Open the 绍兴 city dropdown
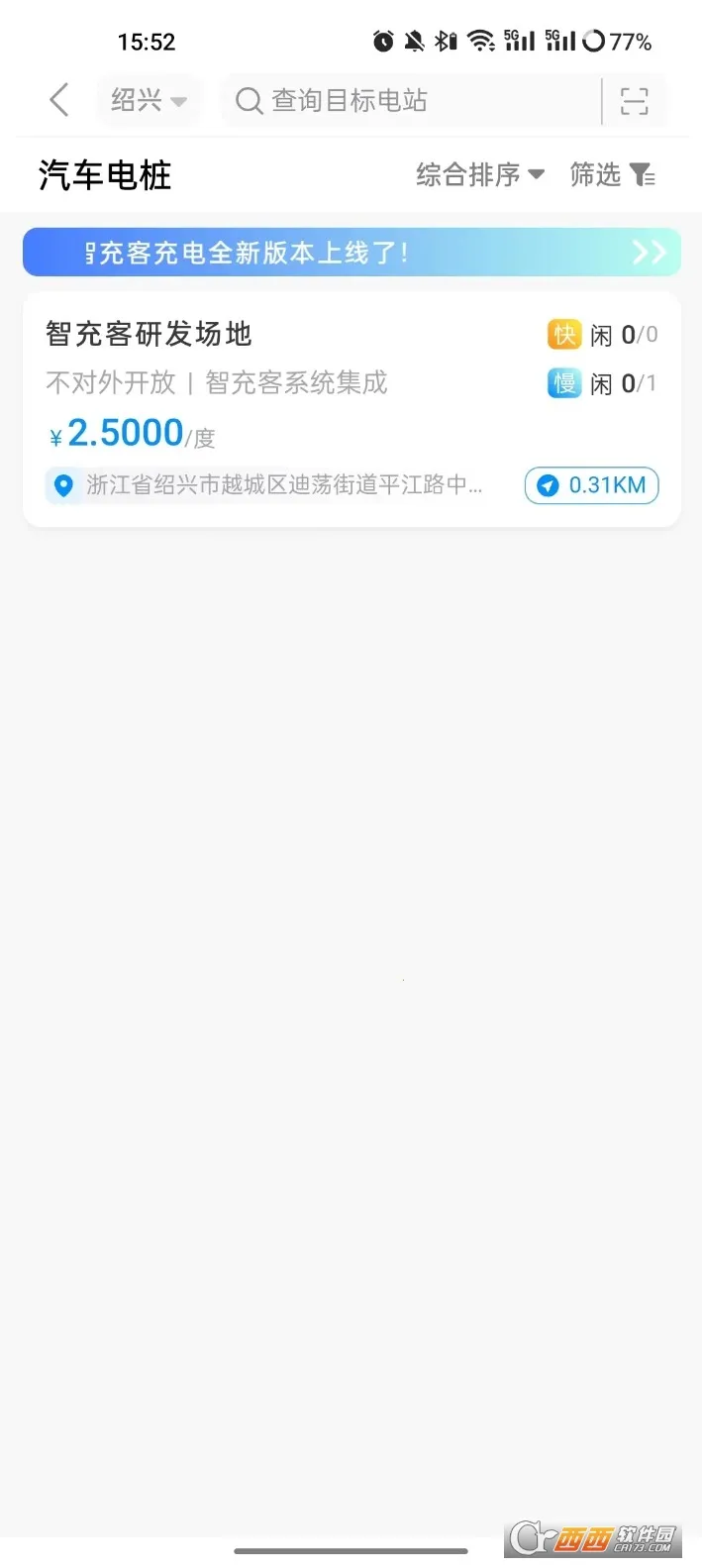 [x=149, y=100]
